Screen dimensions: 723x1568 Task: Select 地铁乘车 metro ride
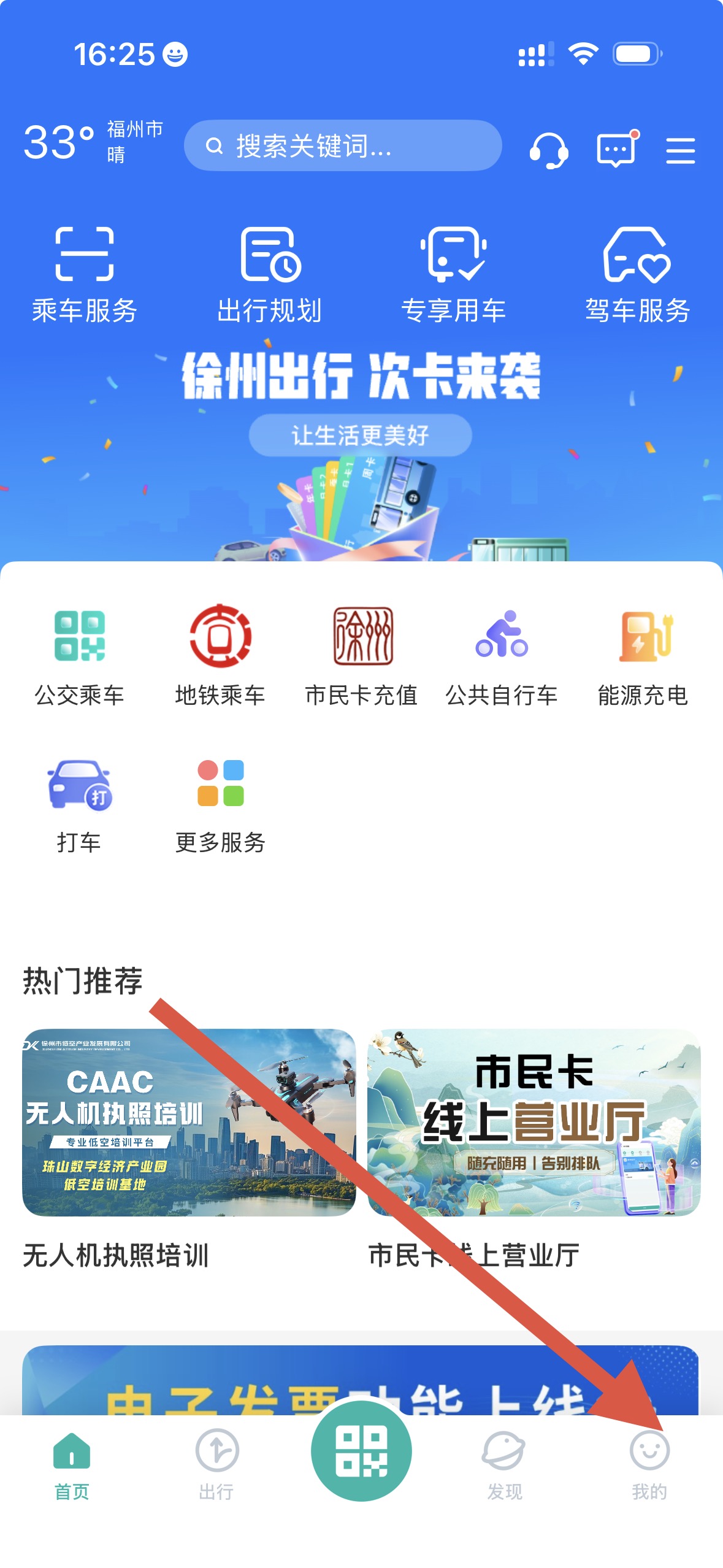pos(220,655)
